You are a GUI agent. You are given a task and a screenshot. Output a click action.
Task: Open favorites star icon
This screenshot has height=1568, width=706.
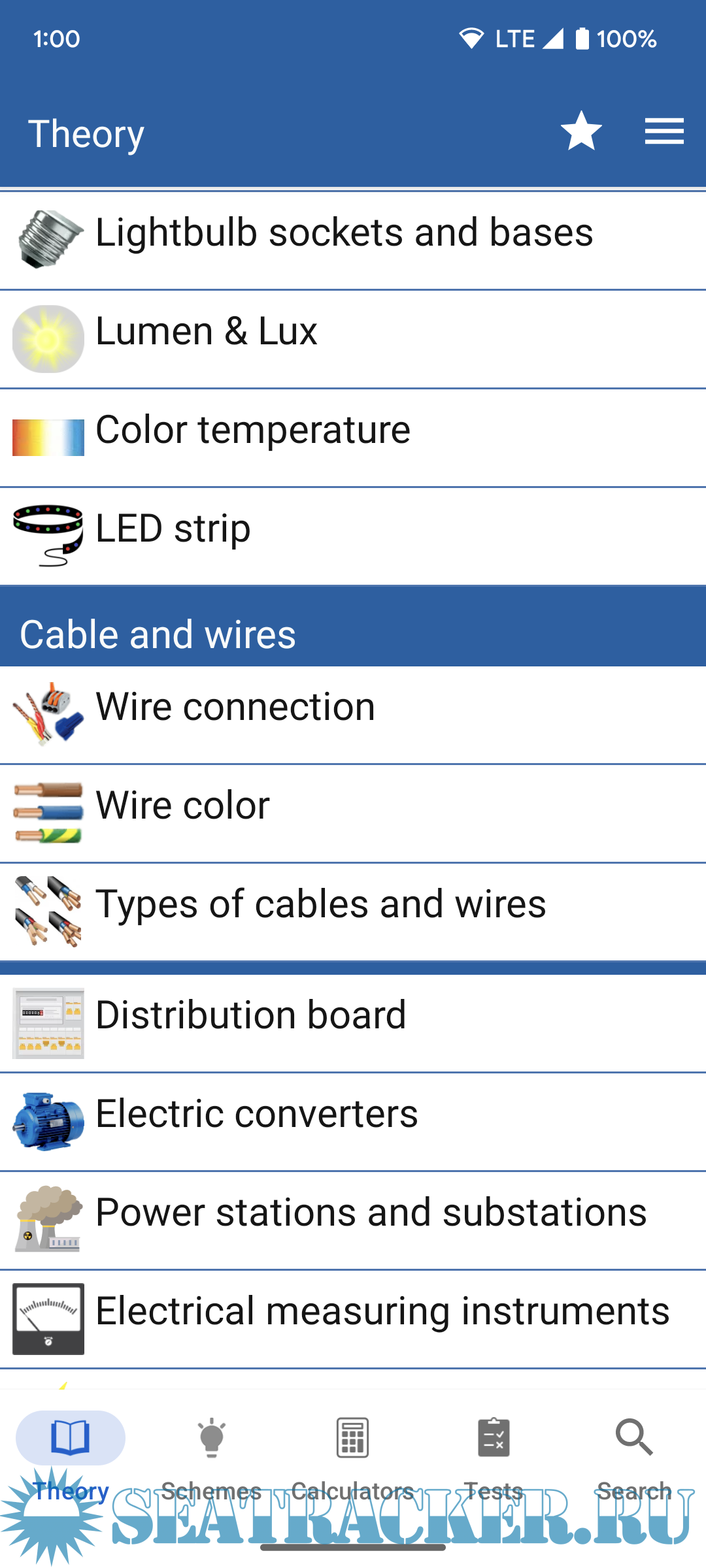pos(580,131)
